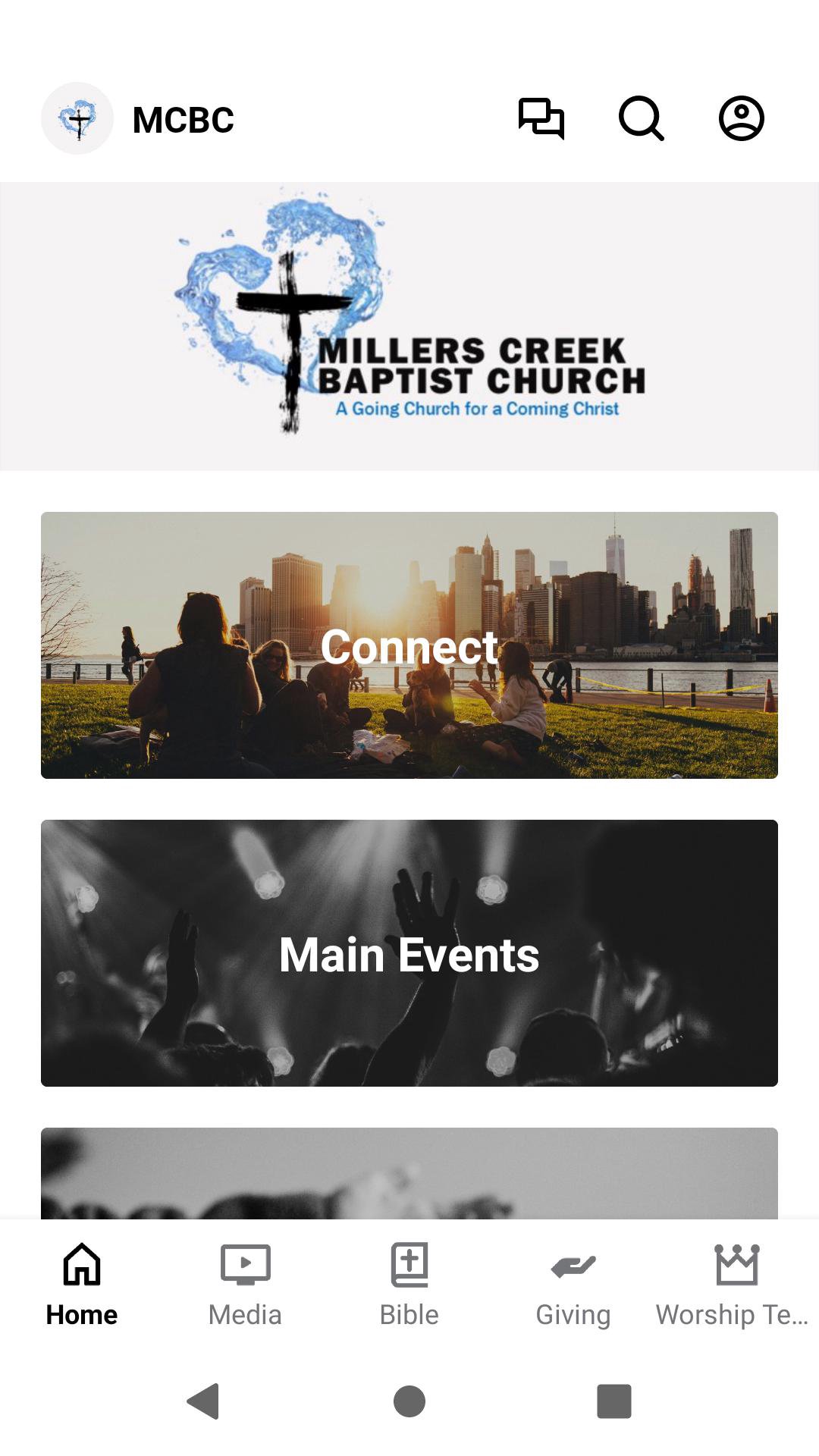This screenshot has height=1456, width=819.
Task: Open the user profile icon
Action: point(741,118)
